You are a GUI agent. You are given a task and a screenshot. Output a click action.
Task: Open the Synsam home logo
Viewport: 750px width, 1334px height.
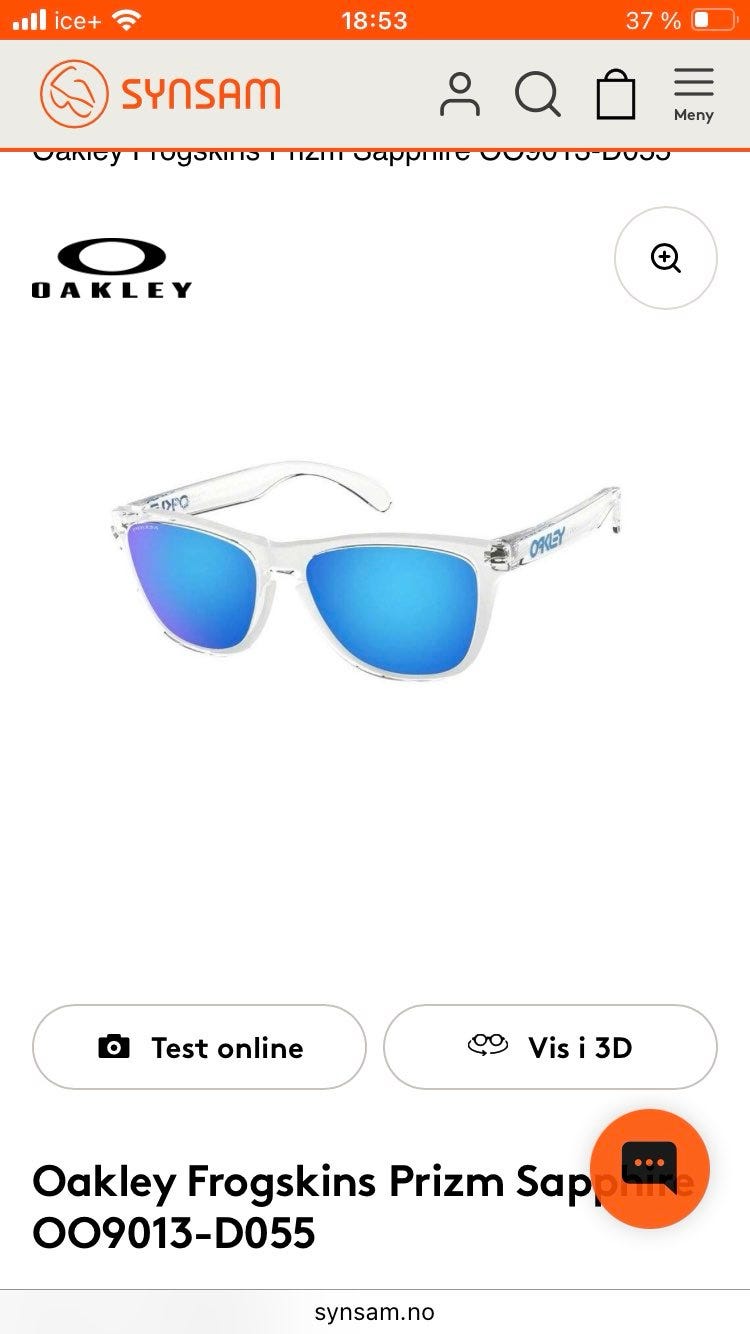point(160,94)
